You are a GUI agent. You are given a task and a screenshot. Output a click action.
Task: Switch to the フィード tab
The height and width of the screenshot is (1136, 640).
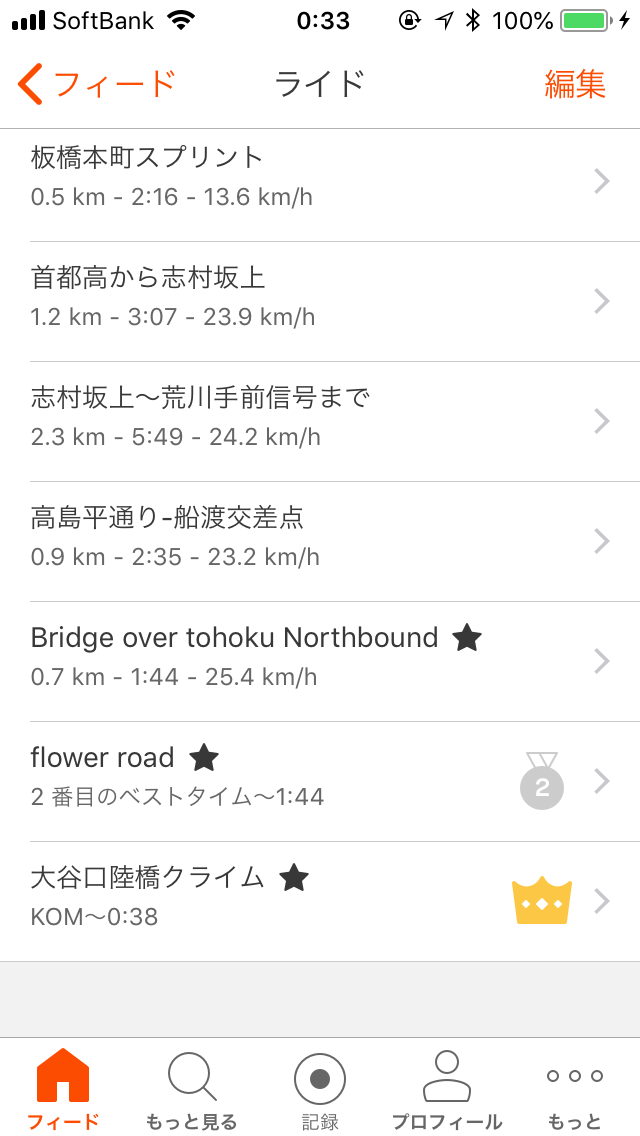(x=63, y=1089)
